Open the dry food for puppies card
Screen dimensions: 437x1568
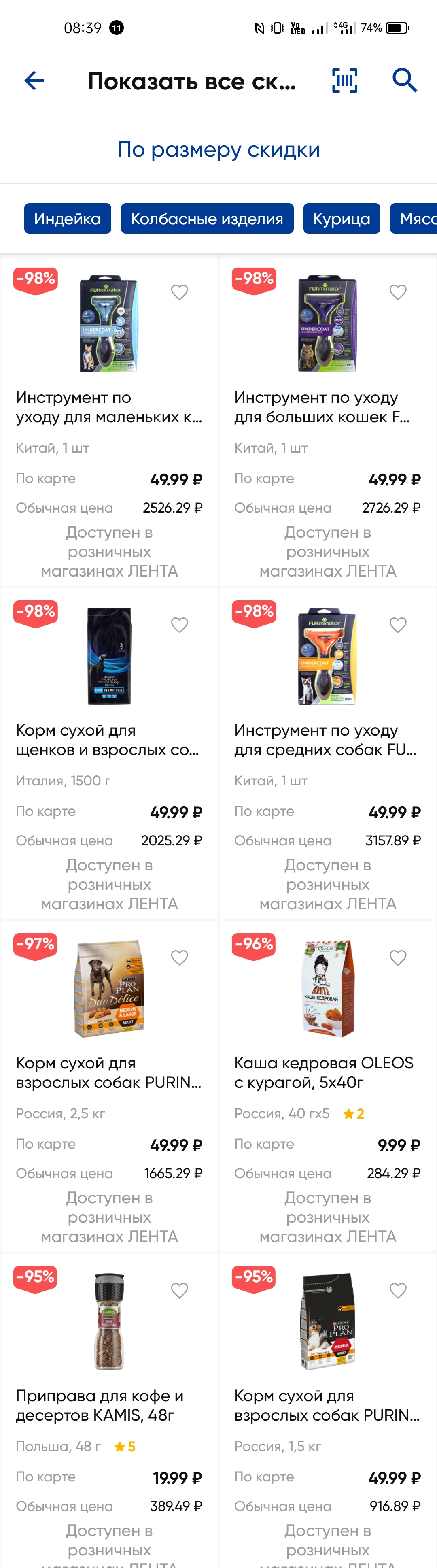tap(110, 753)
